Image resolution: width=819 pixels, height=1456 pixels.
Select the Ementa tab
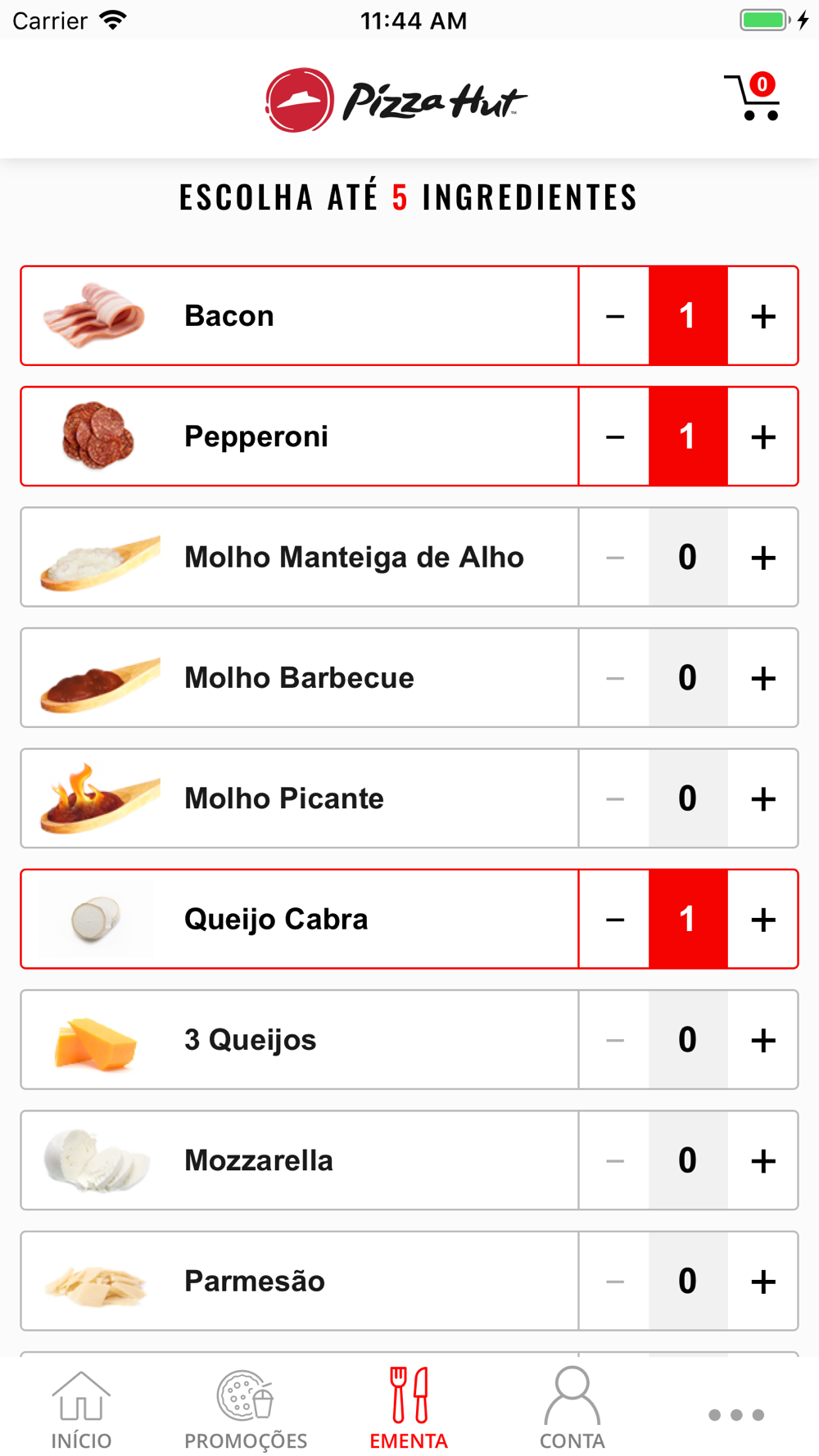(409, 1410)
